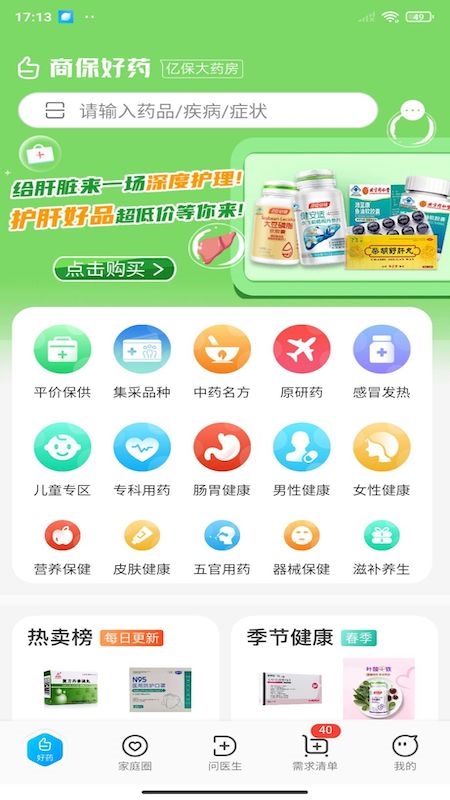450x800 pixels.
Task: View the 女性健康 category
Action: coord(382,460)
